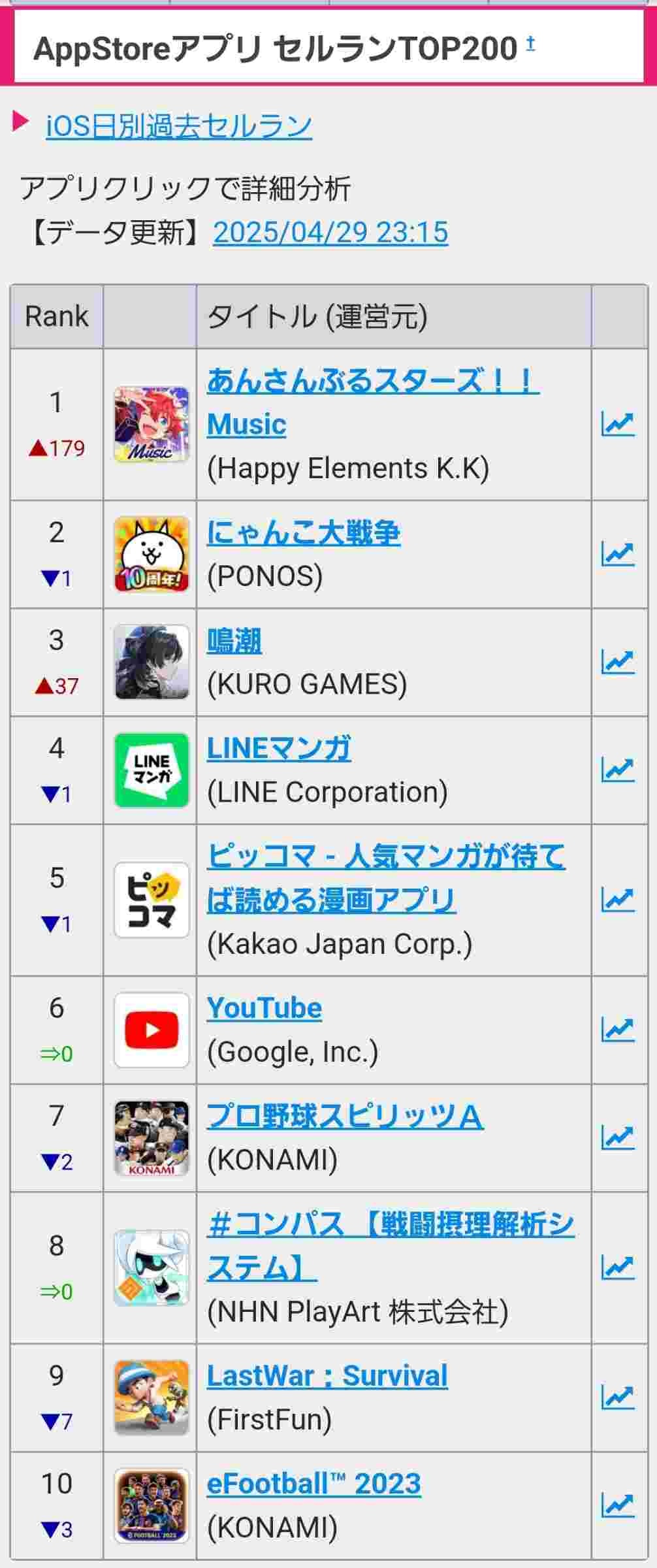Open eFootball 2023 title link
The image size is (657, 1568).
click(x=313, y=1484)
